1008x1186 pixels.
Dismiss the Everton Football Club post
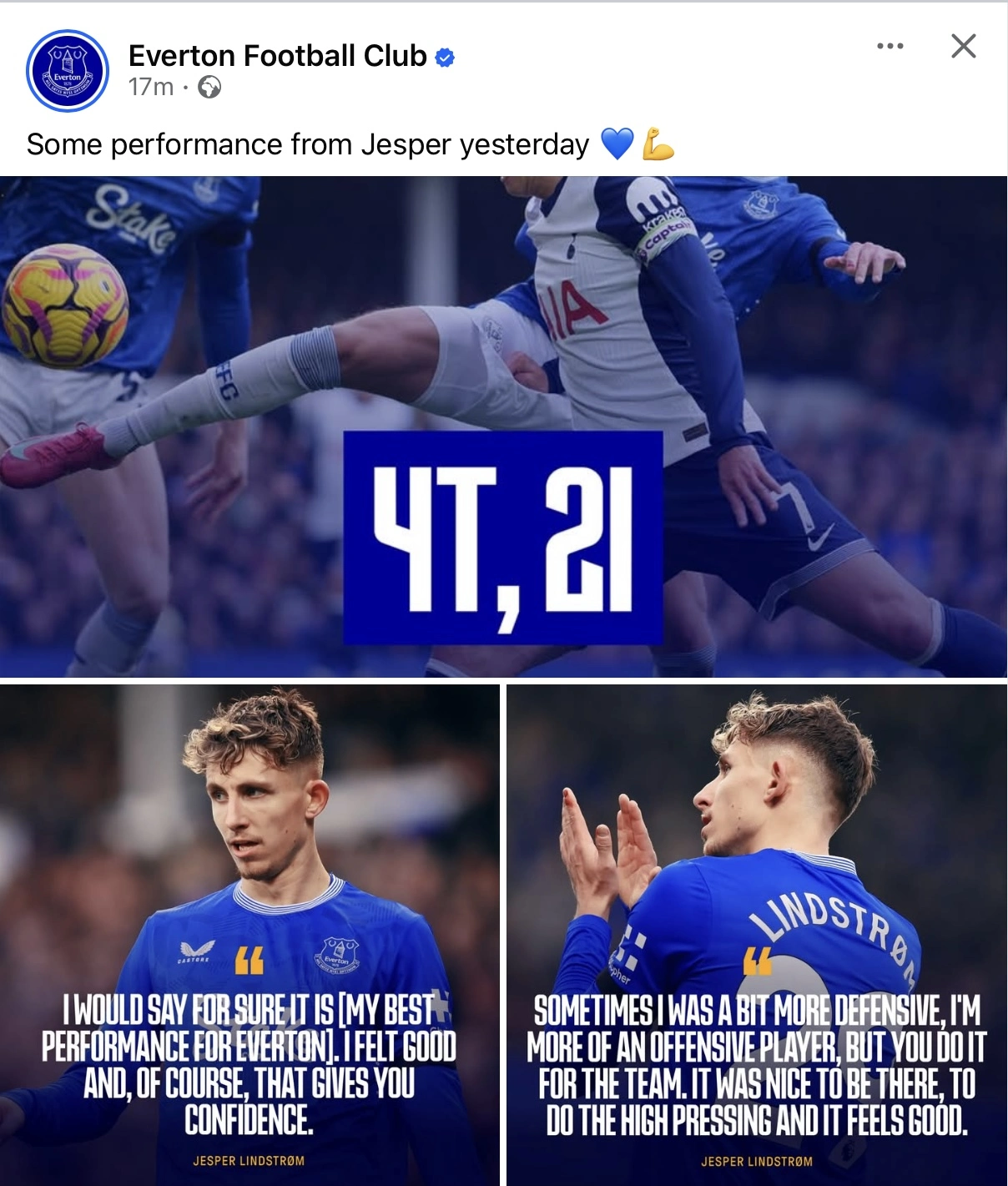(963, 46)
